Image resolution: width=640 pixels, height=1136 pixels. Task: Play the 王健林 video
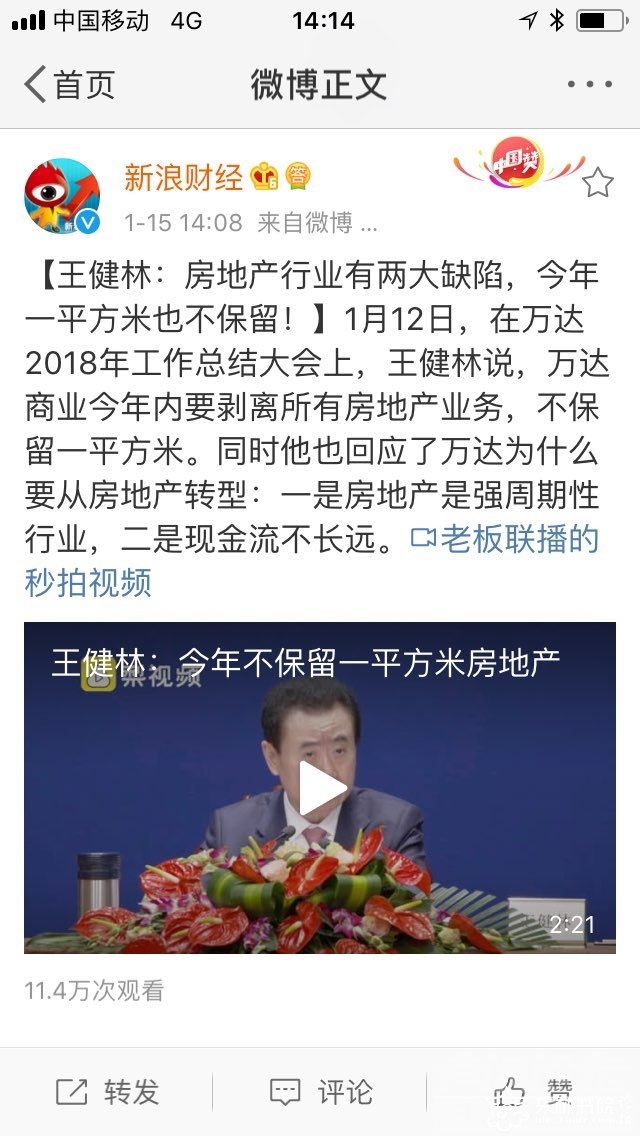tap(320, 788)
